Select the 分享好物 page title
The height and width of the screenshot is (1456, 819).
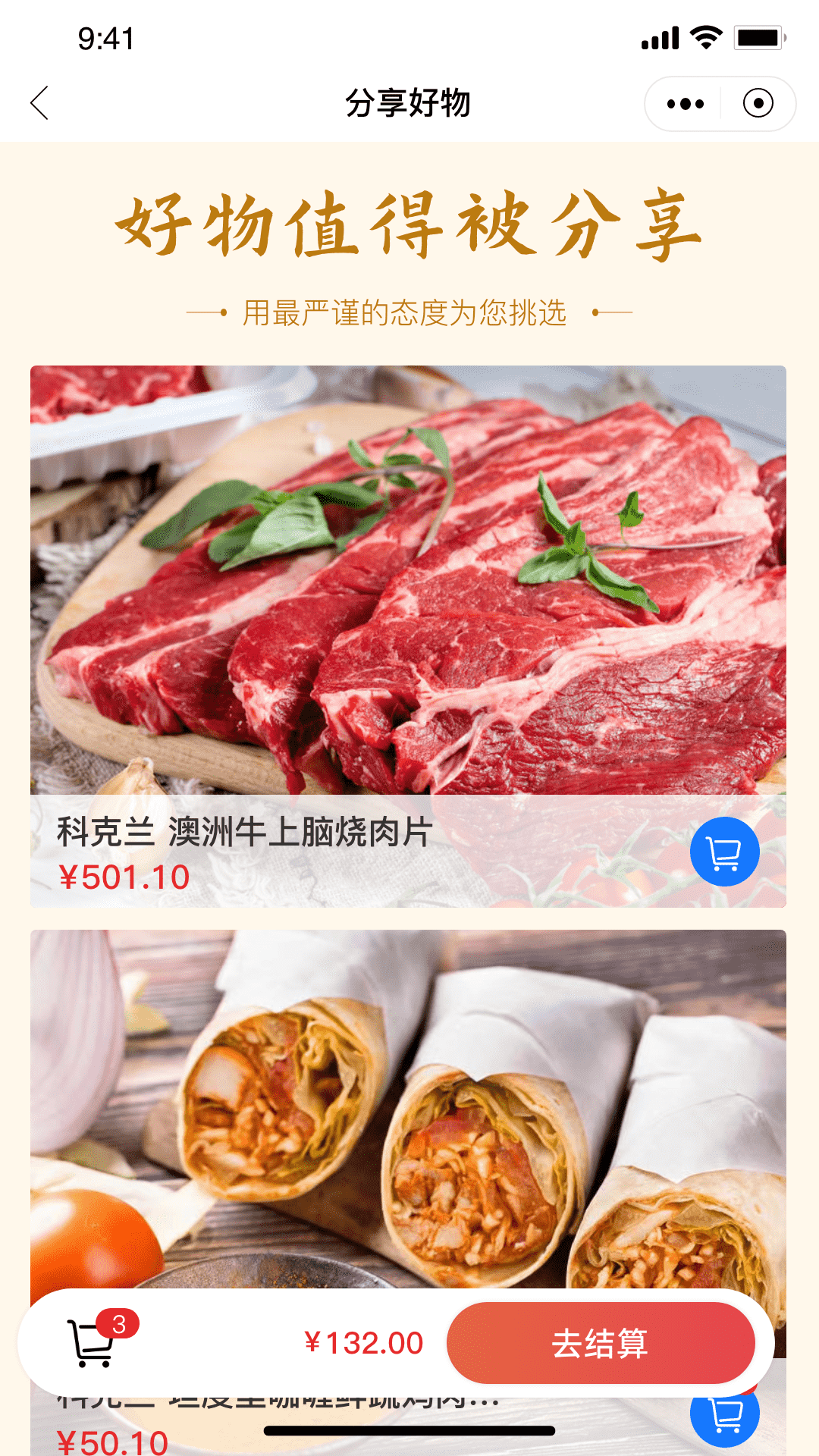coord(408,104)
